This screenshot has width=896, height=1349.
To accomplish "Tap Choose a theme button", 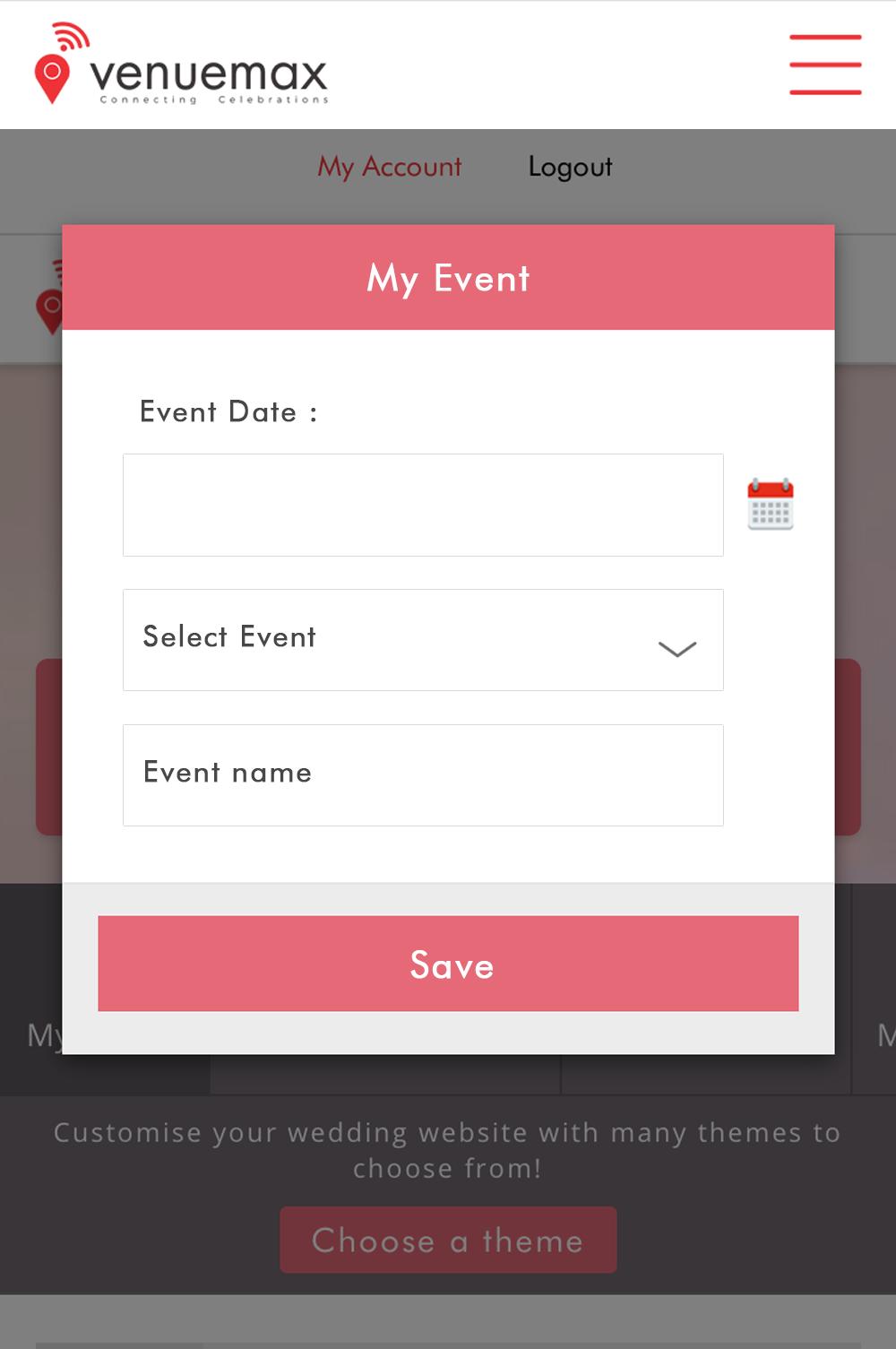I will tap(448, 1240).
